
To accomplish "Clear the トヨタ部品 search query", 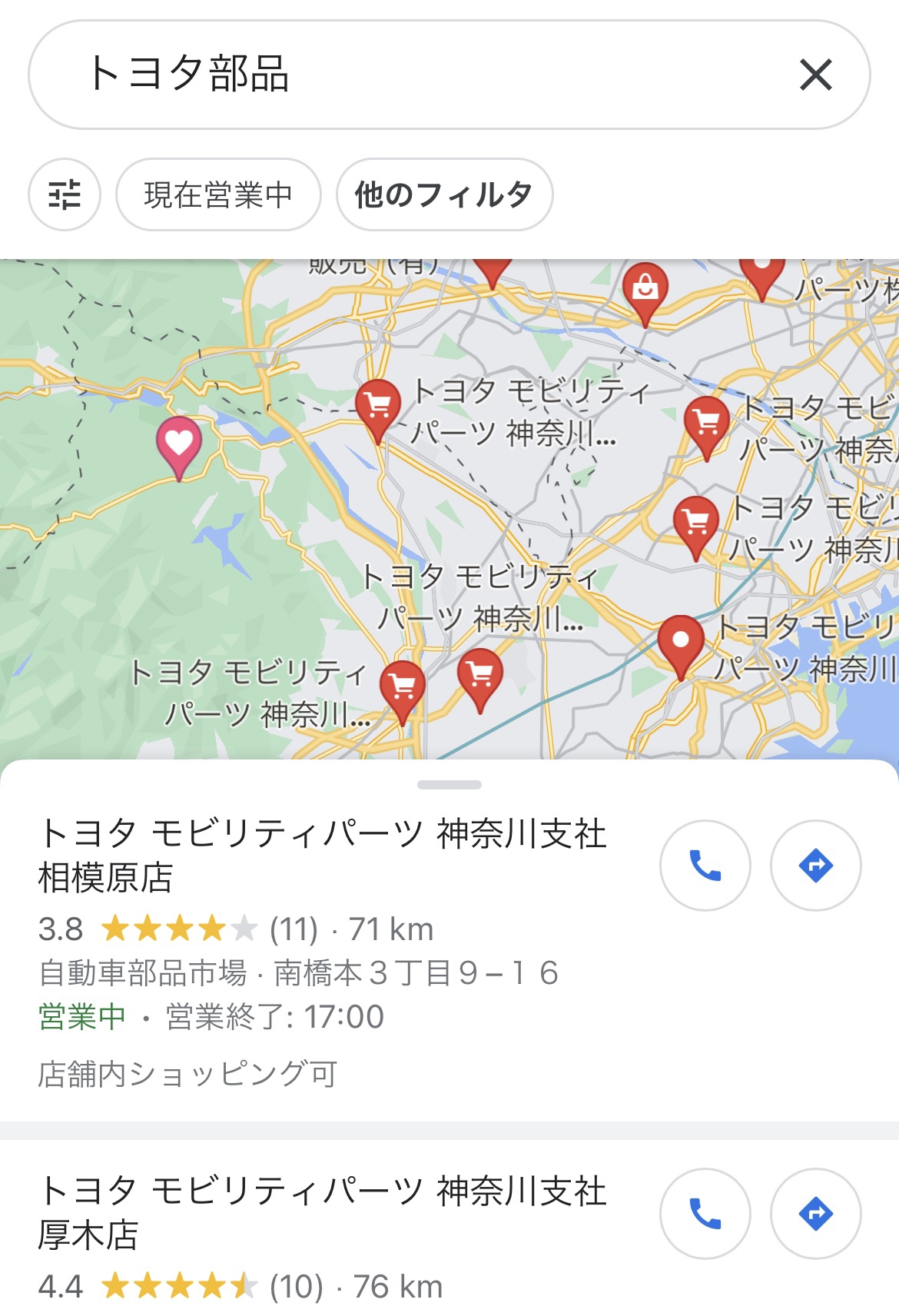I will [815, 75].
